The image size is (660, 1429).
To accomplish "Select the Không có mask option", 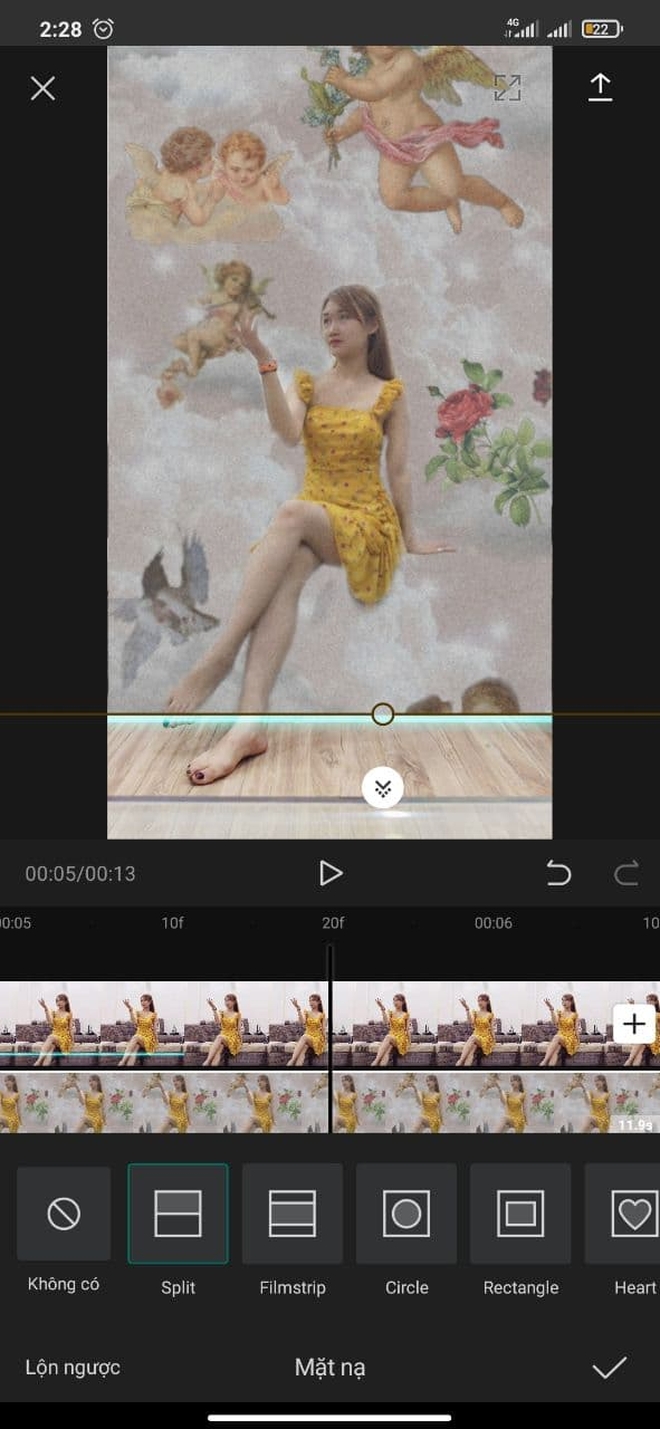I will pos(64,1214).
